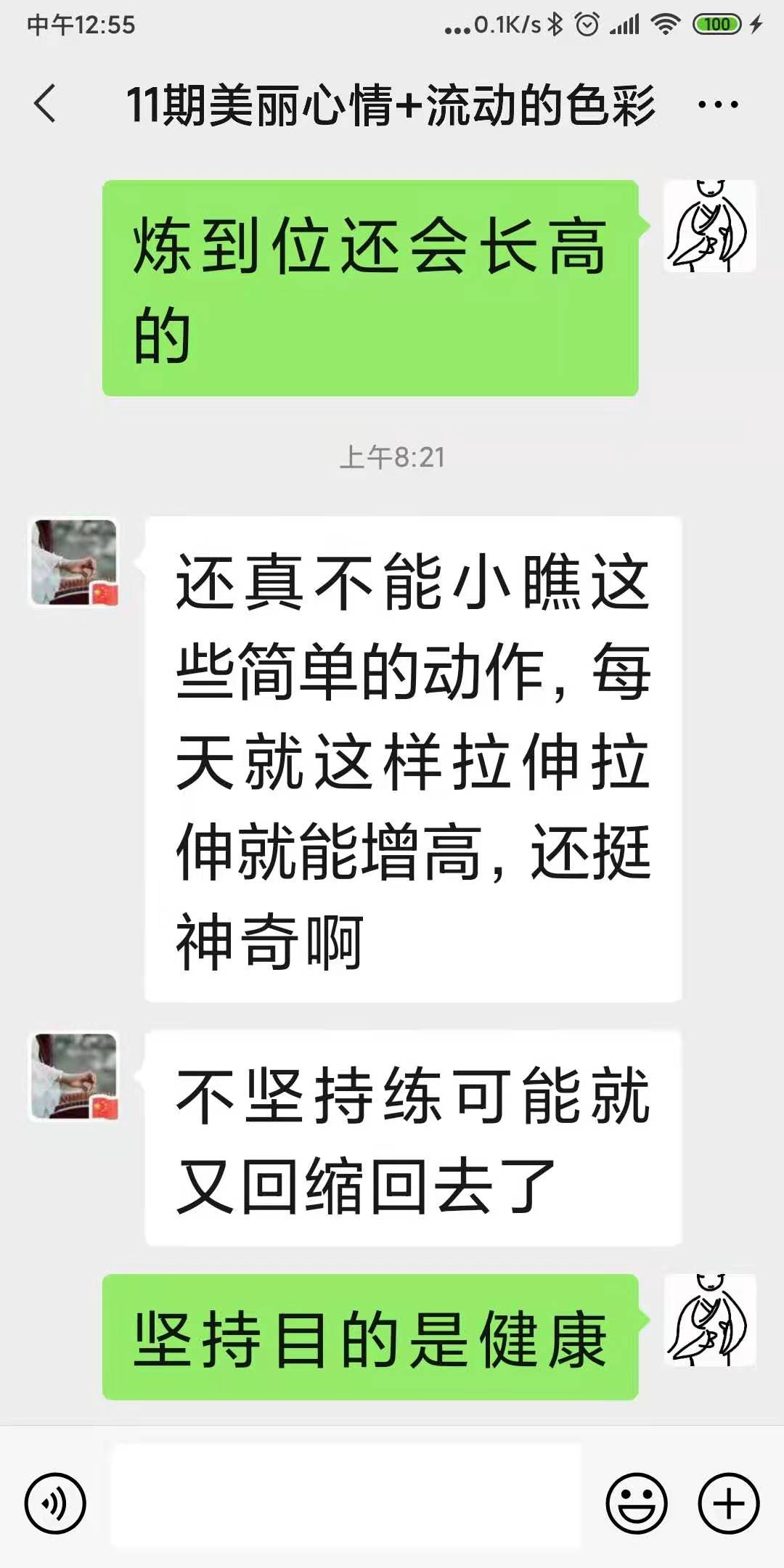This screenshot has height=1568, width=784.
Task: Open the emoji sticker panel
Action: 637,1503
